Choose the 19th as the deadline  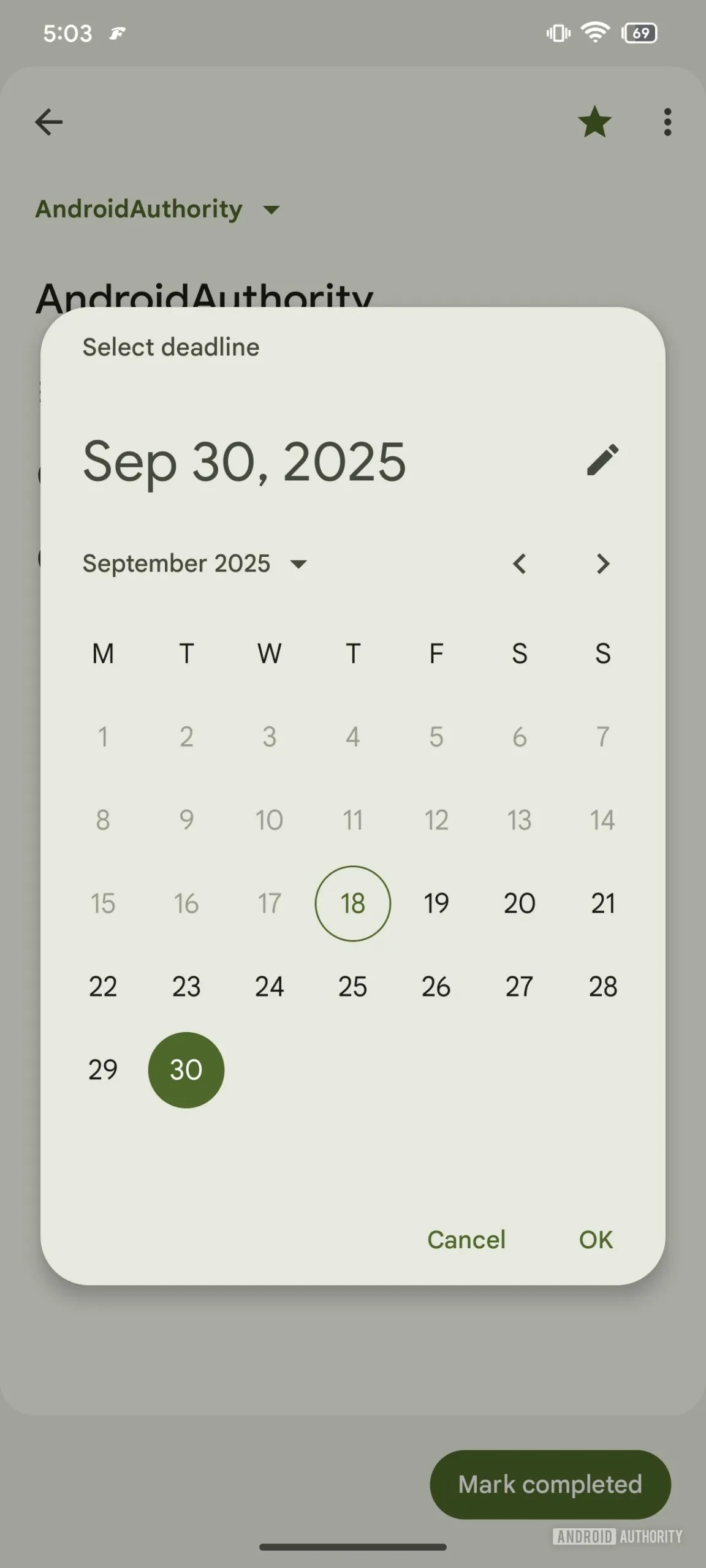(436, 903)
